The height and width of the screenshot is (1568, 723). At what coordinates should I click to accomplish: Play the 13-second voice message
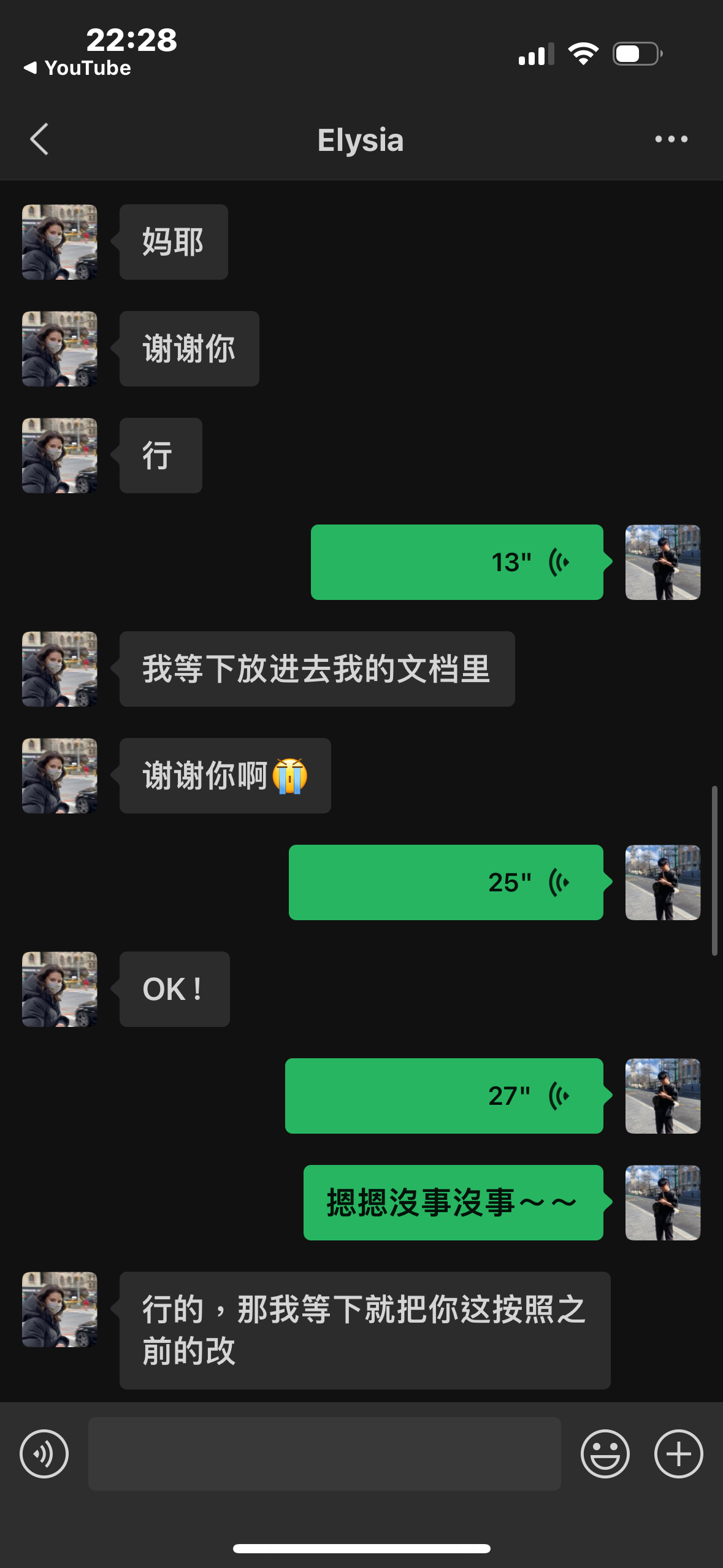coord(457,562)
